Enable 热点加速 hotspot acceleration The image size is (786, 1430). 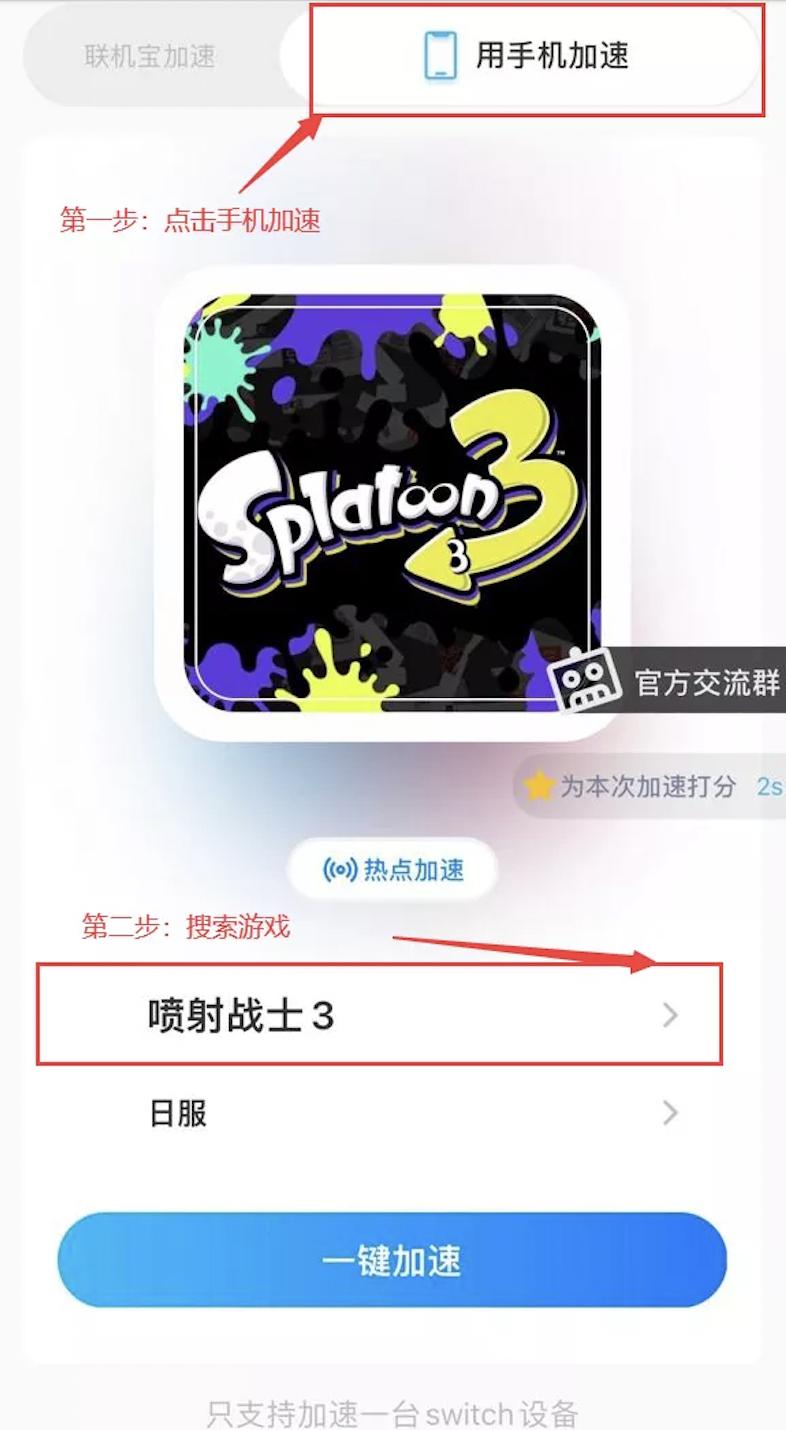pos(392,869)
